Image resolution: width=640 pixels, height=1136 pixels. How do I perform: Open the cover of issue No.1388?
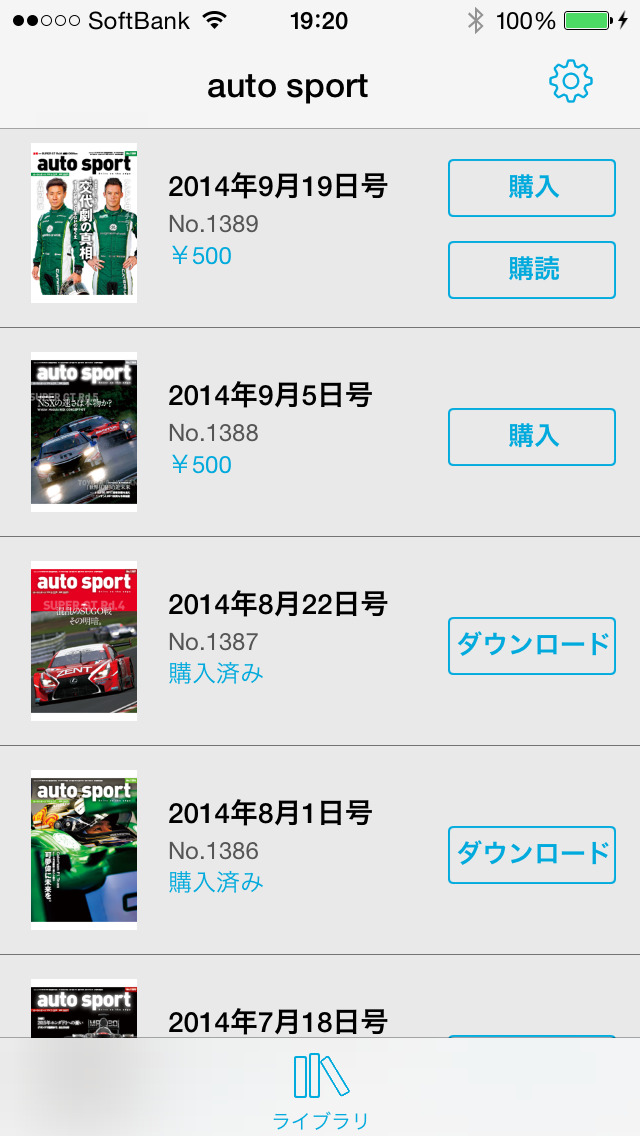pyautogui.click(x=84, y=432)
